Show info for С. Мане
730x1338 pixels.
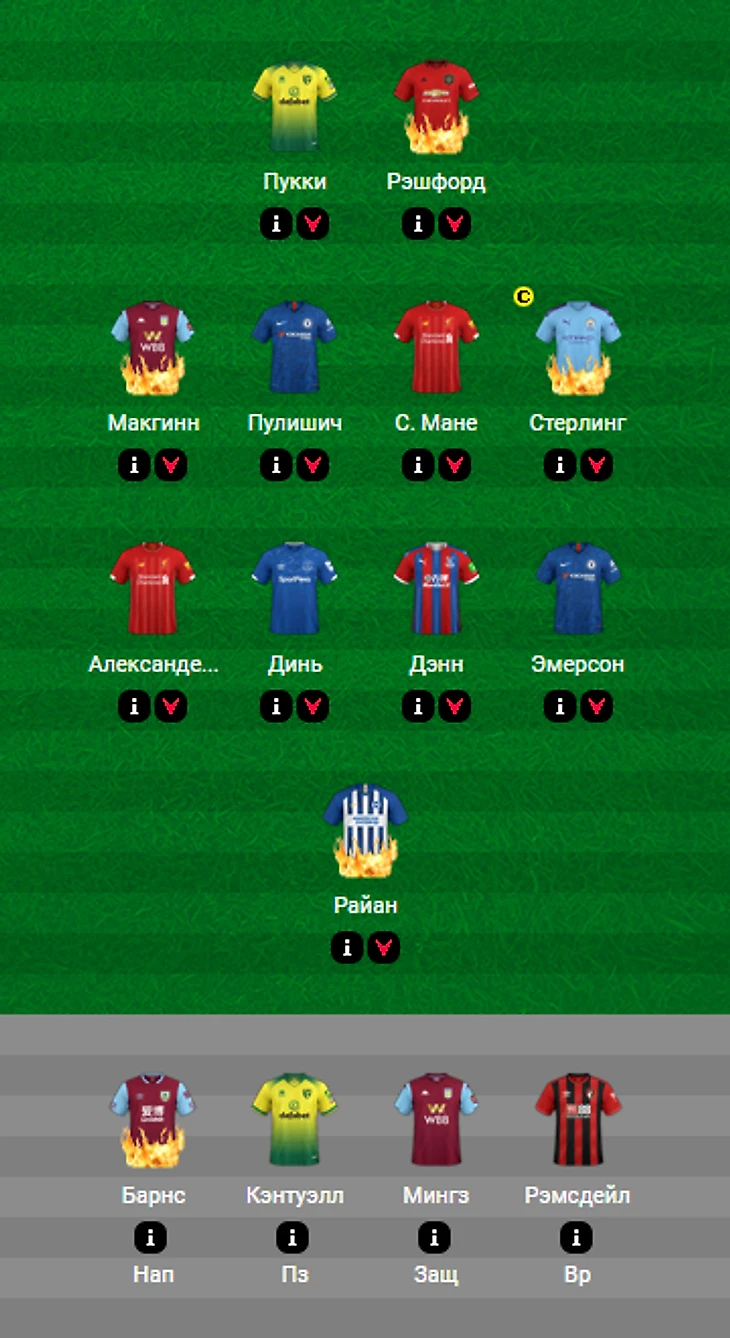click(419, 465)
